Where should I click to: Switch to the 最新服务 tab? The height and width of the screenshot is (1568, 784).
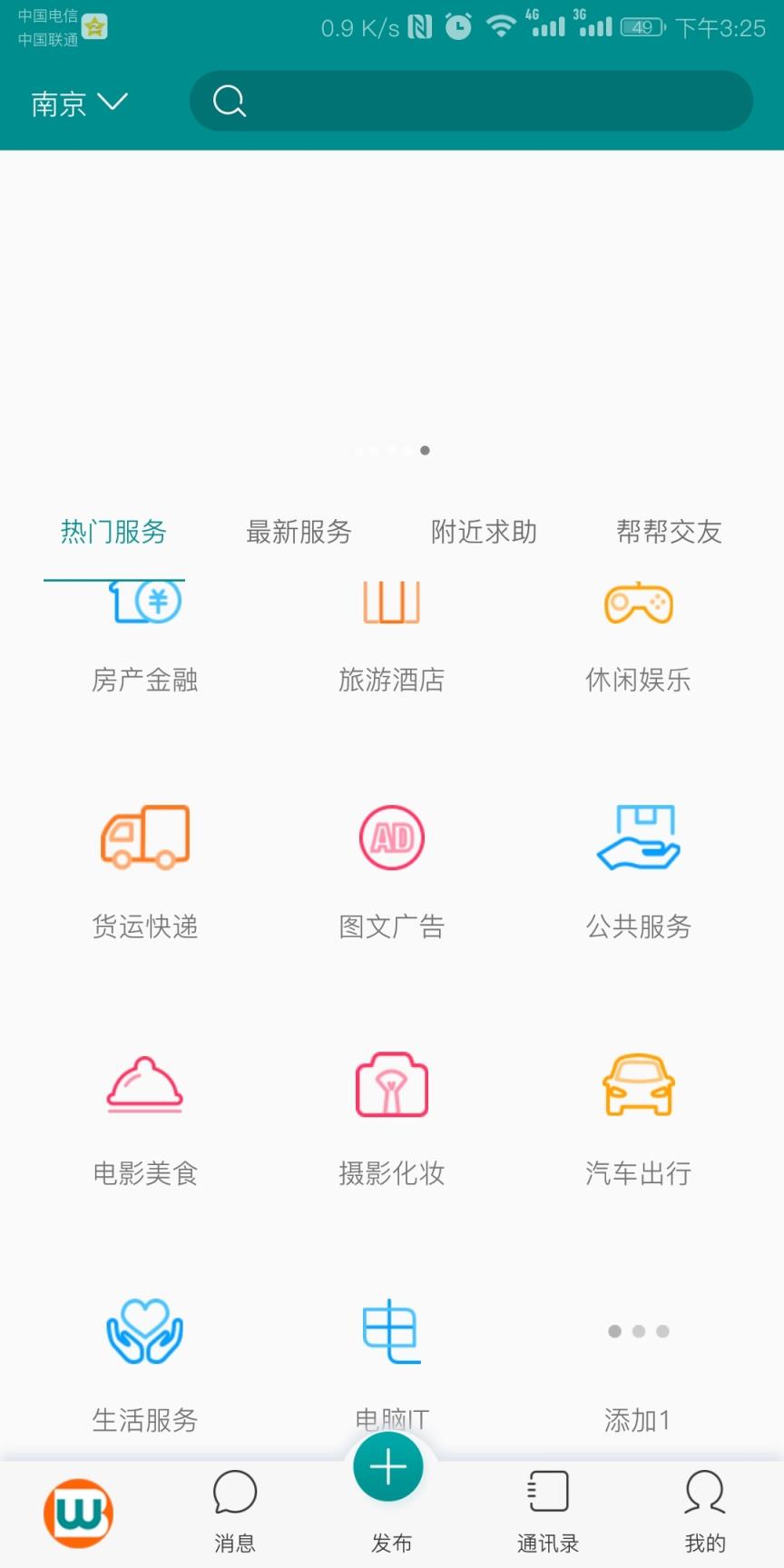tap(298, 533)
